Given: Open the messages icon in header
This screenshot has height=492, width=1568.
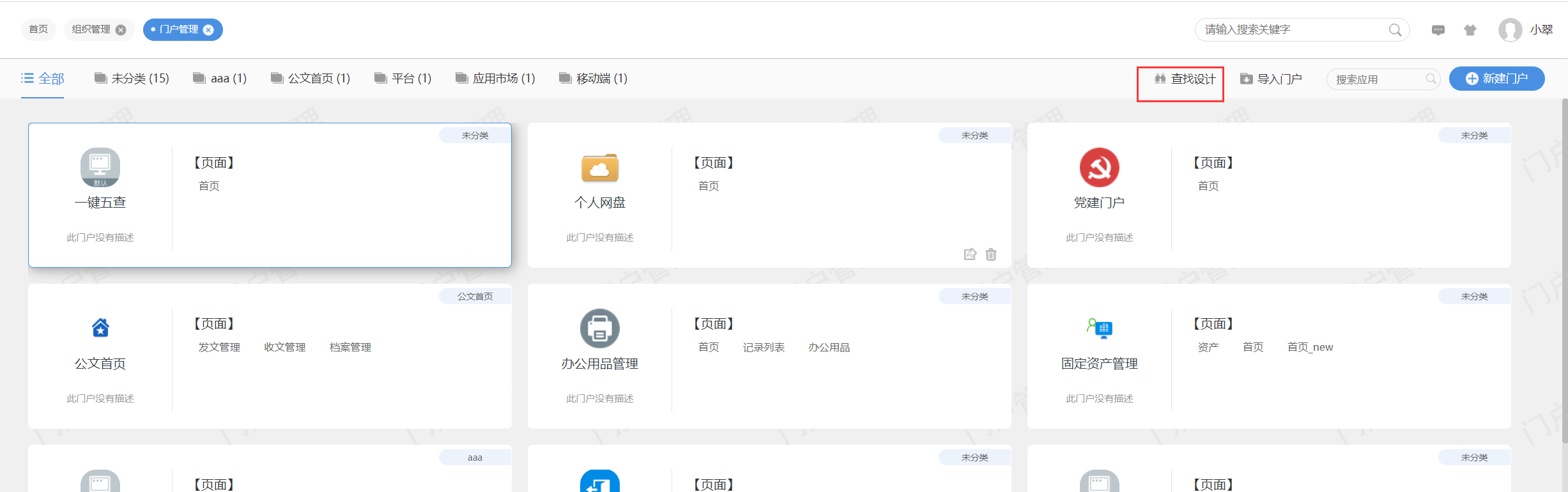Looking at the screenshot, I should point(1438,30).
